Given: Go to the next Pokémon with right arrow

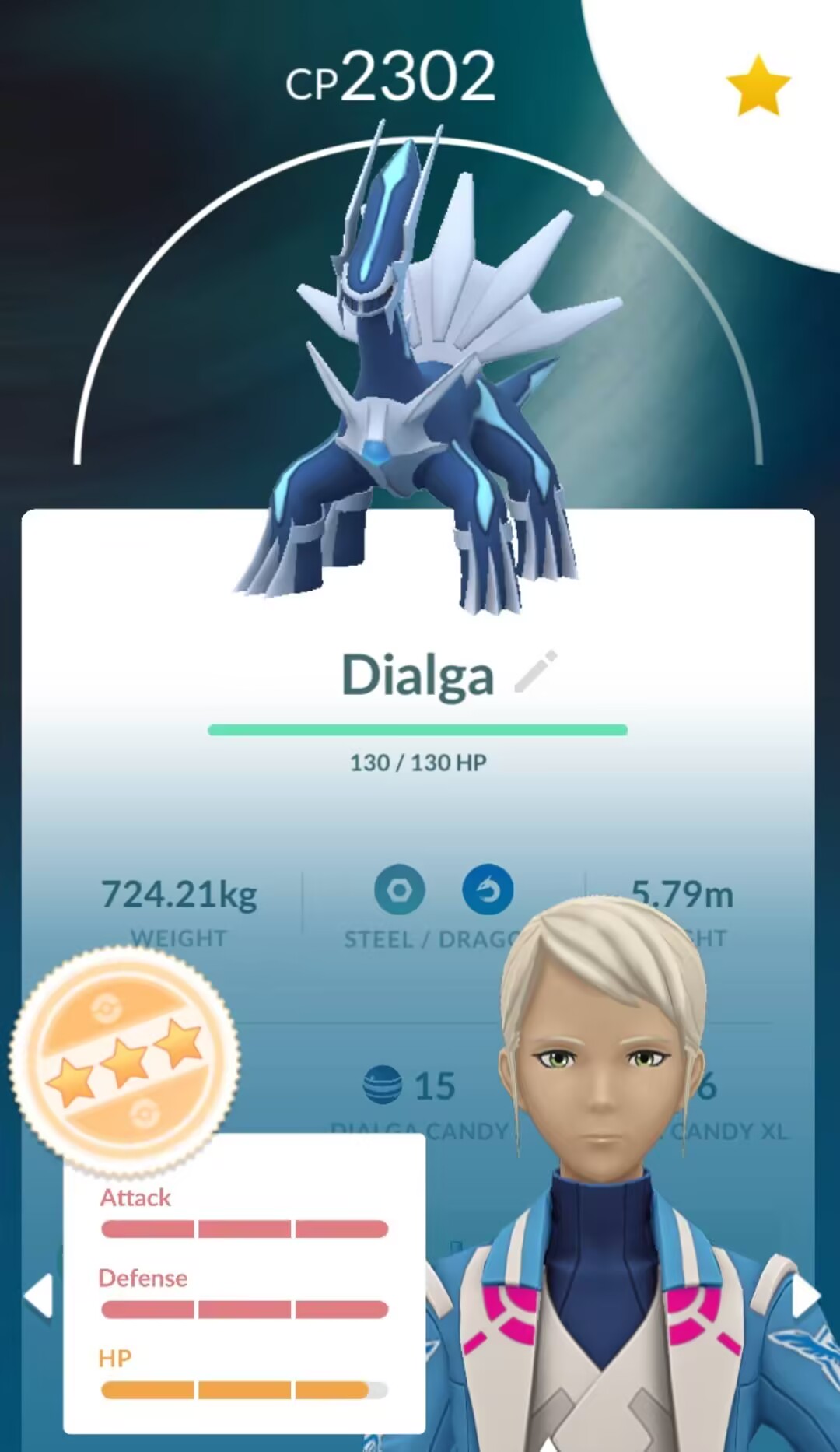Looking at the screenshot, I should click(806, 1296).
